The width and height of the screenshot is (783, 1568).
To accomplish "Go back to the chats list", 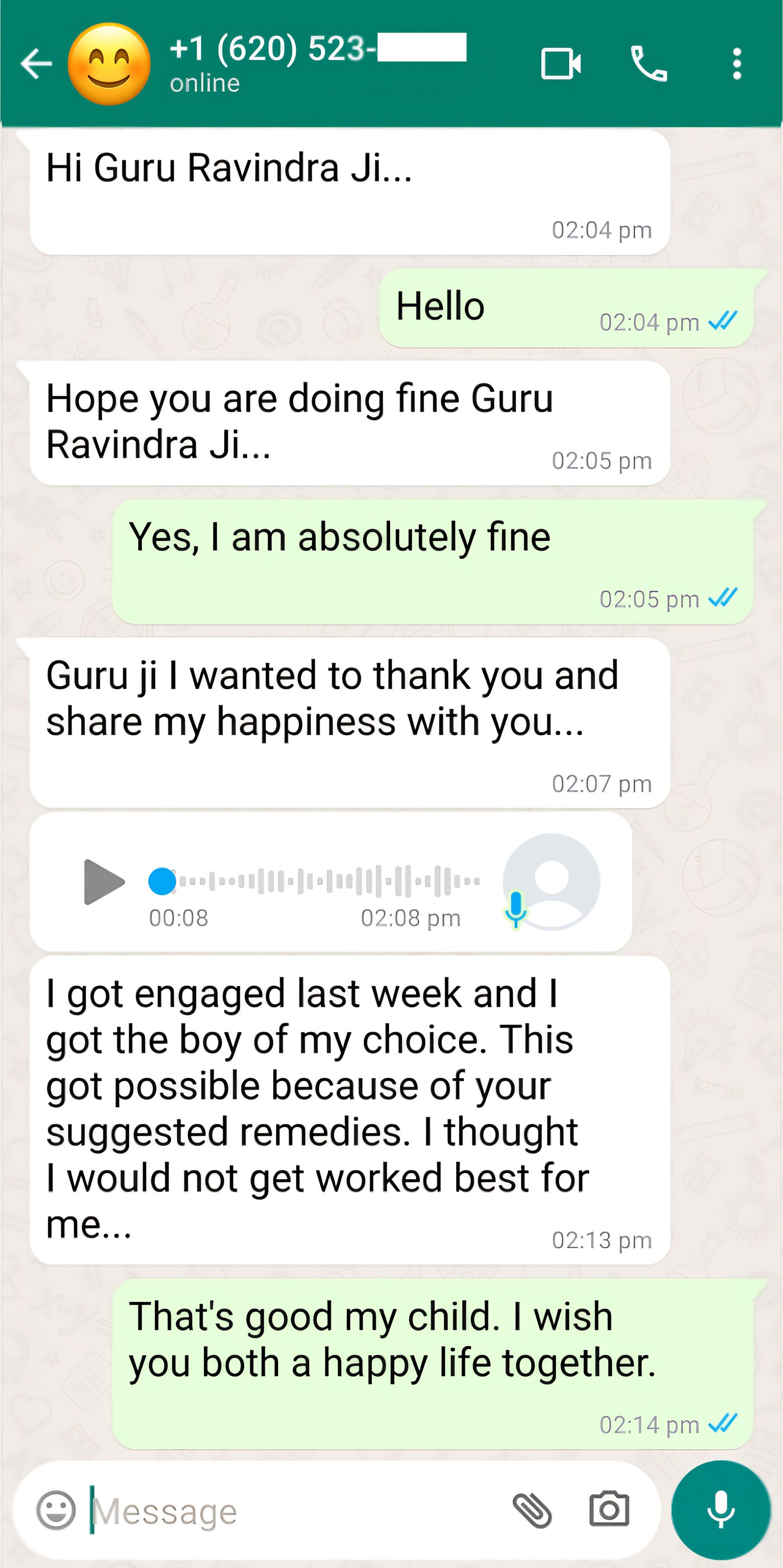I will coord(35,64).
